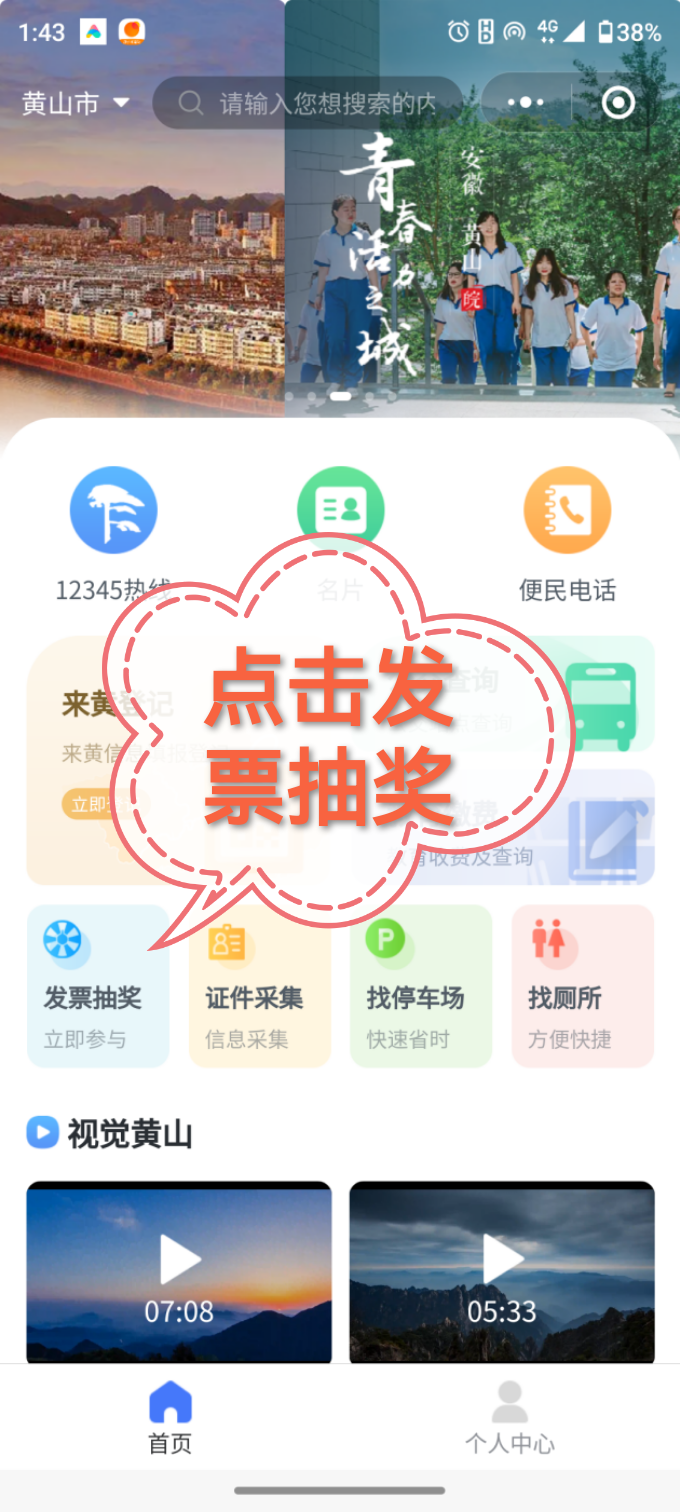Open the 12345热线 service
The image size is (680, 1512).
[113, 535]
